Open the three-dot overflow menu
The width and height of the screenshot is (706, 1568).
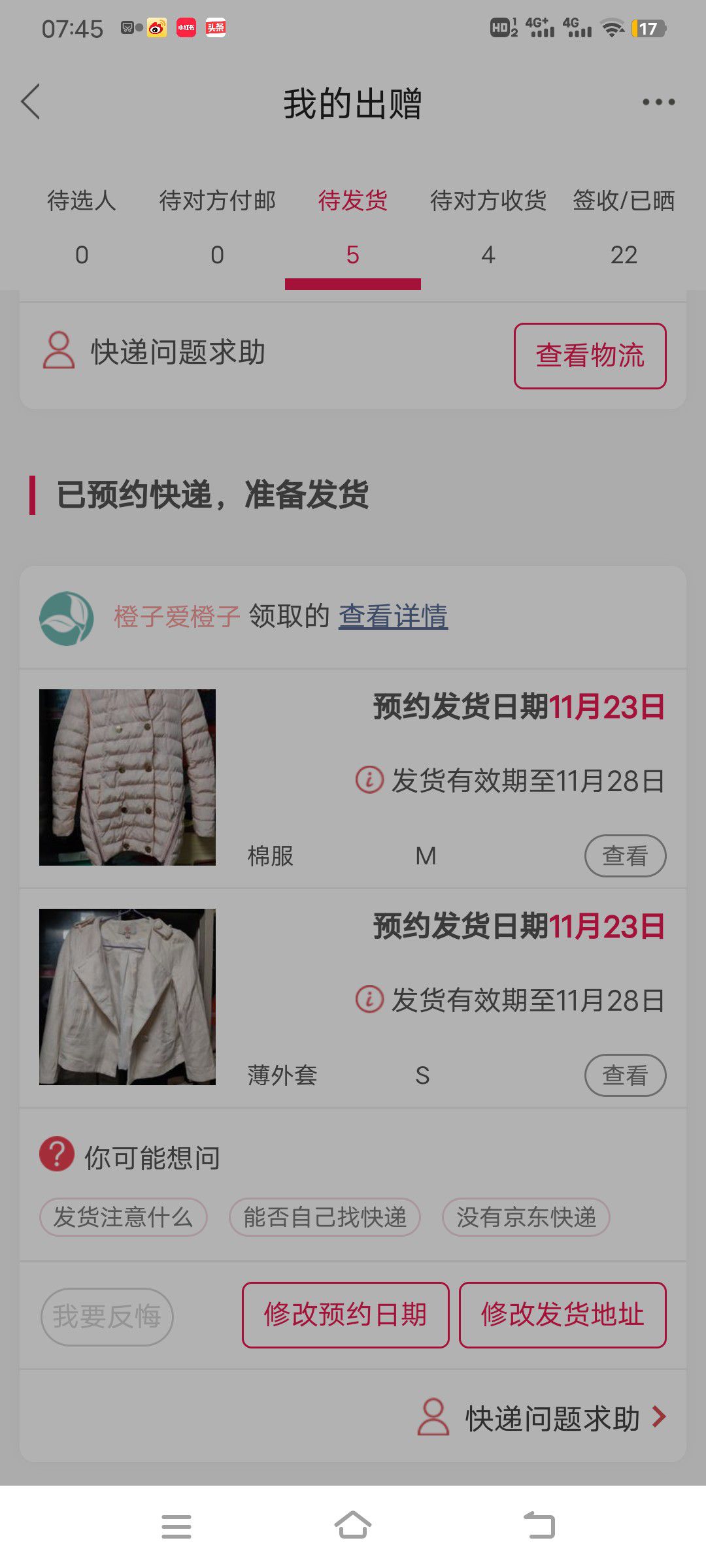658,102
